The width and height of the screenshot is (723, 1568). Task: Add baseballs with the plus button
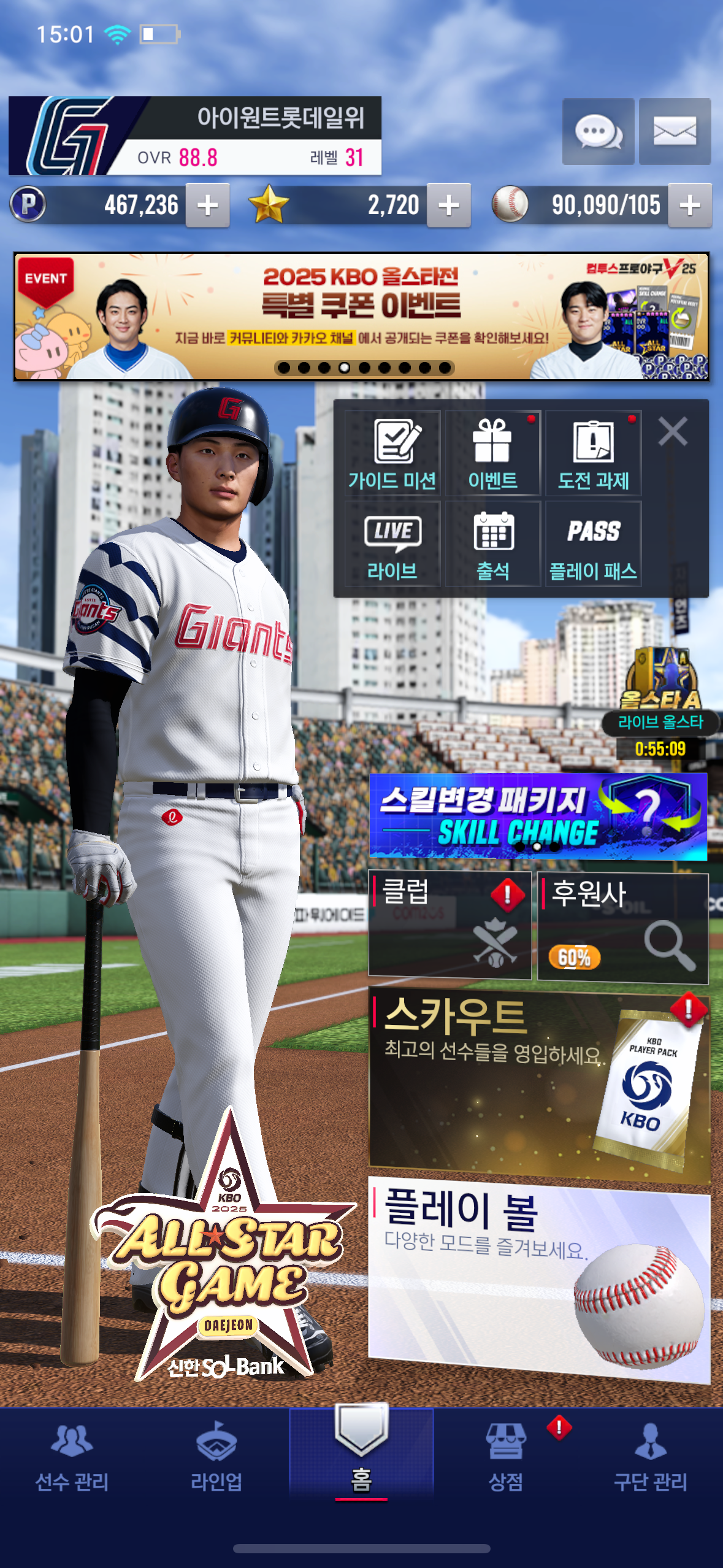coord(690,206)
